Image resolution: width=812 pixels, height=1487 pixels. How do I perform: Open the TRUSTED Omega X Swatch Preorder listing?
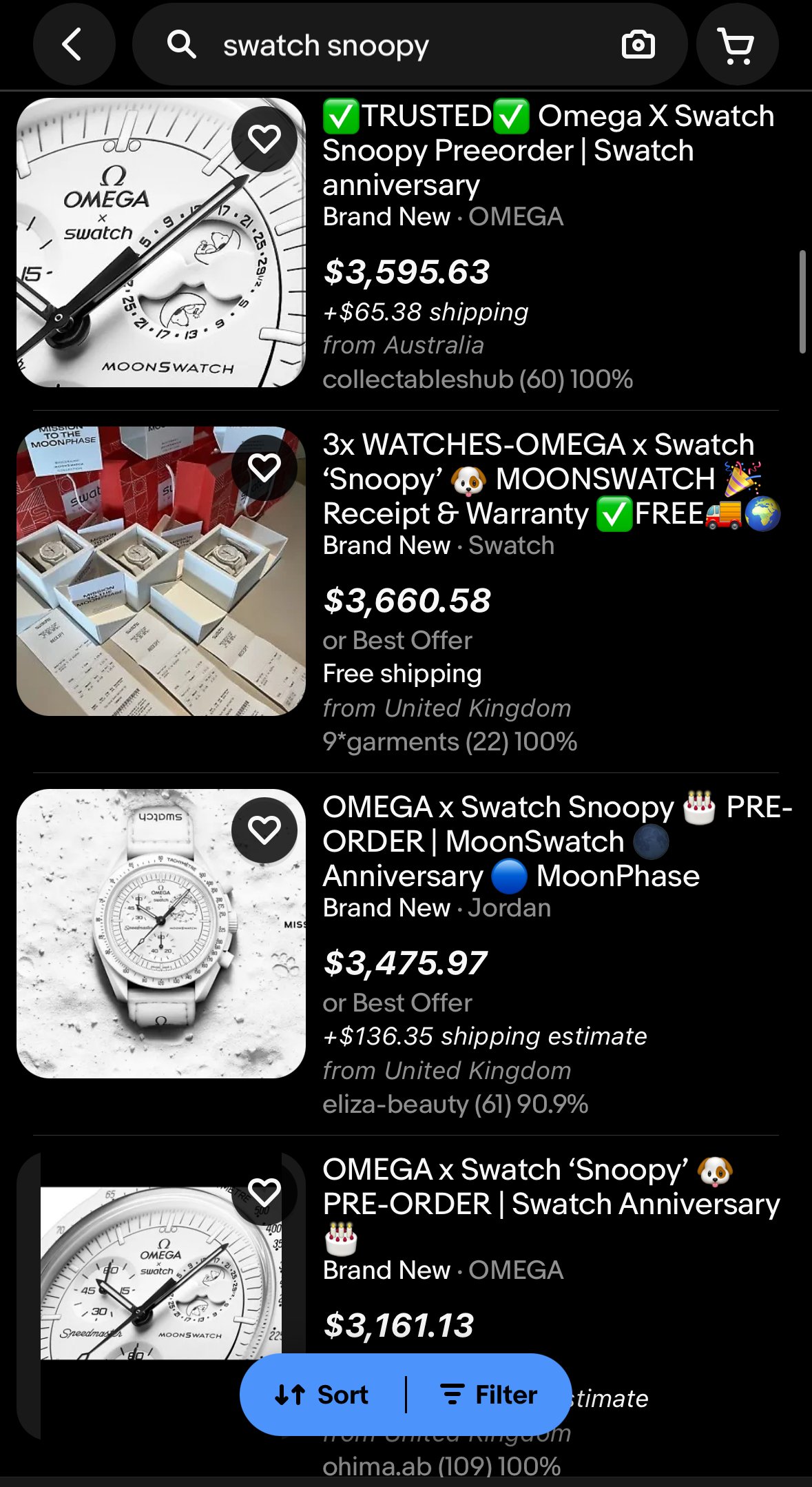tap(548, 150)
